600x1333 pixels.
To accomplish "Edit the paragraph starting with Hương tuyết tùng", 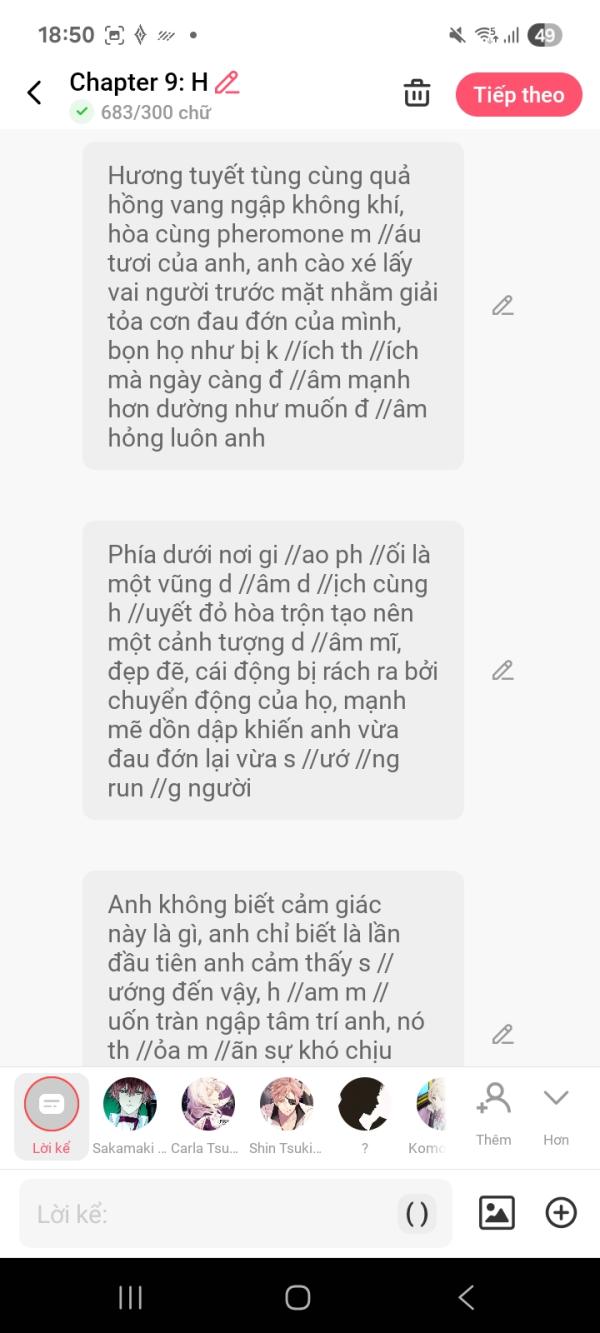I will [502, 306].
